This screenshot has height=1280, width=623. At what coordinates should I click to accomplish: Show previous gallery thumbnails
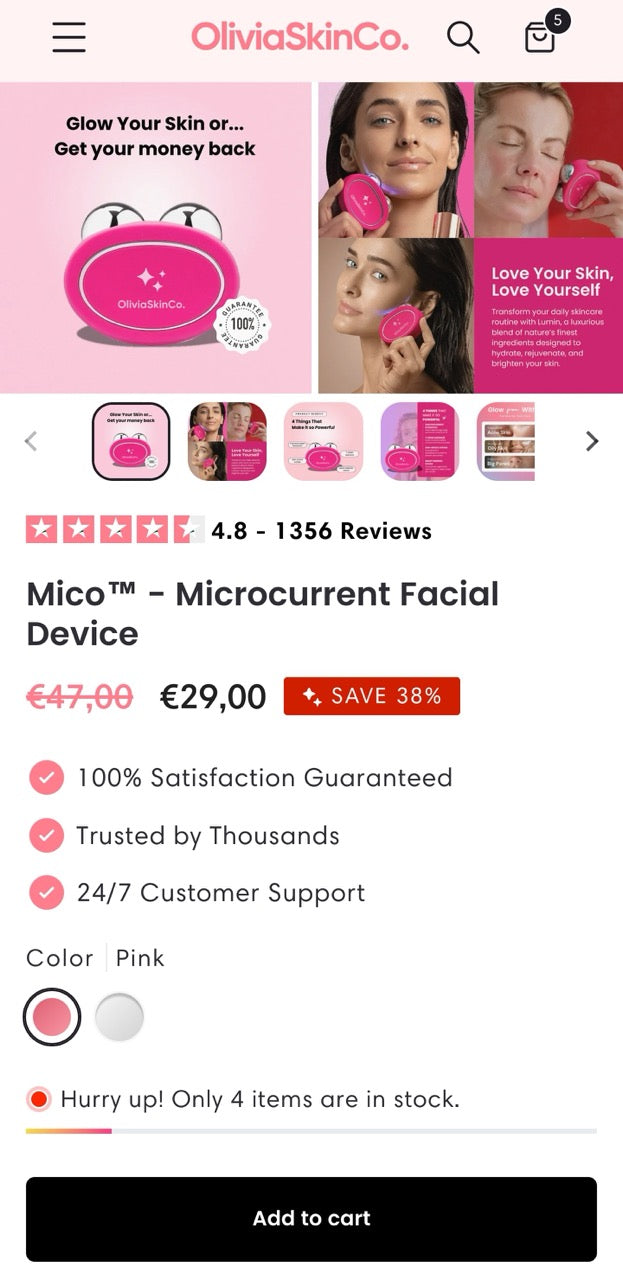click(x=31, y=441)
